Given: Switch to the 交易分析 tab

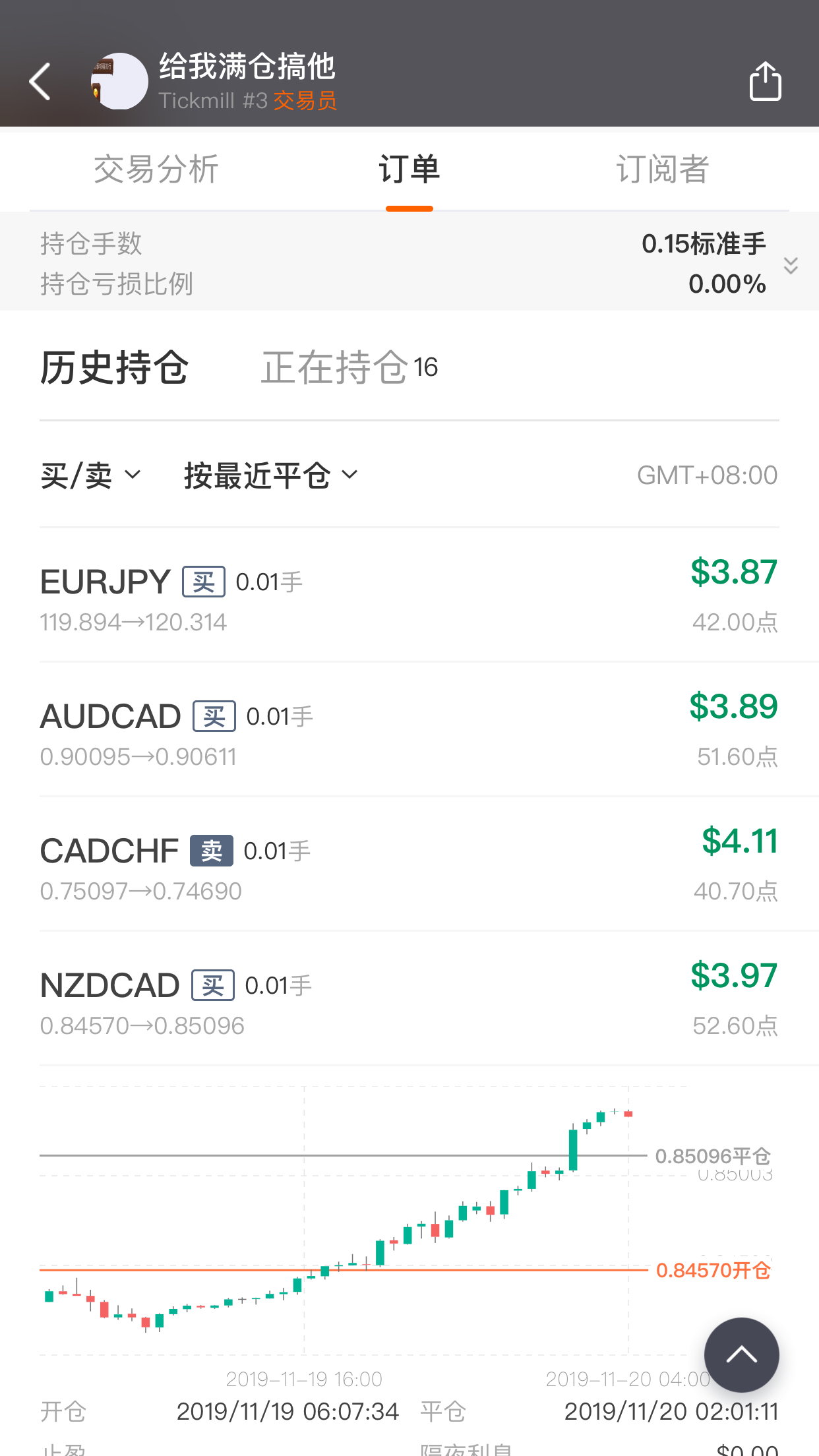Looking at the screenshot, I should 156,169.
